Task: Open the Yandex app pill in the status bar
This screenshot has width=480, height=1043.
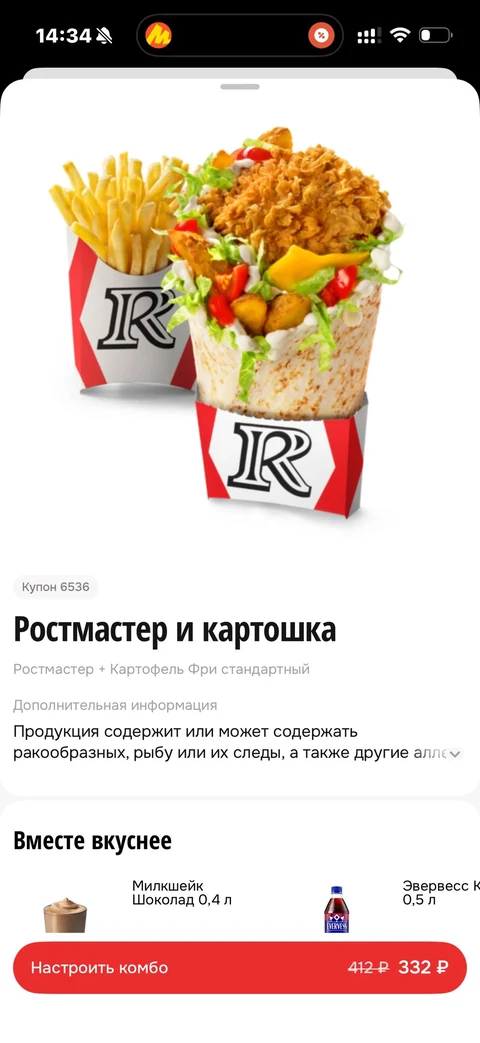Action: tap(239, 35)
